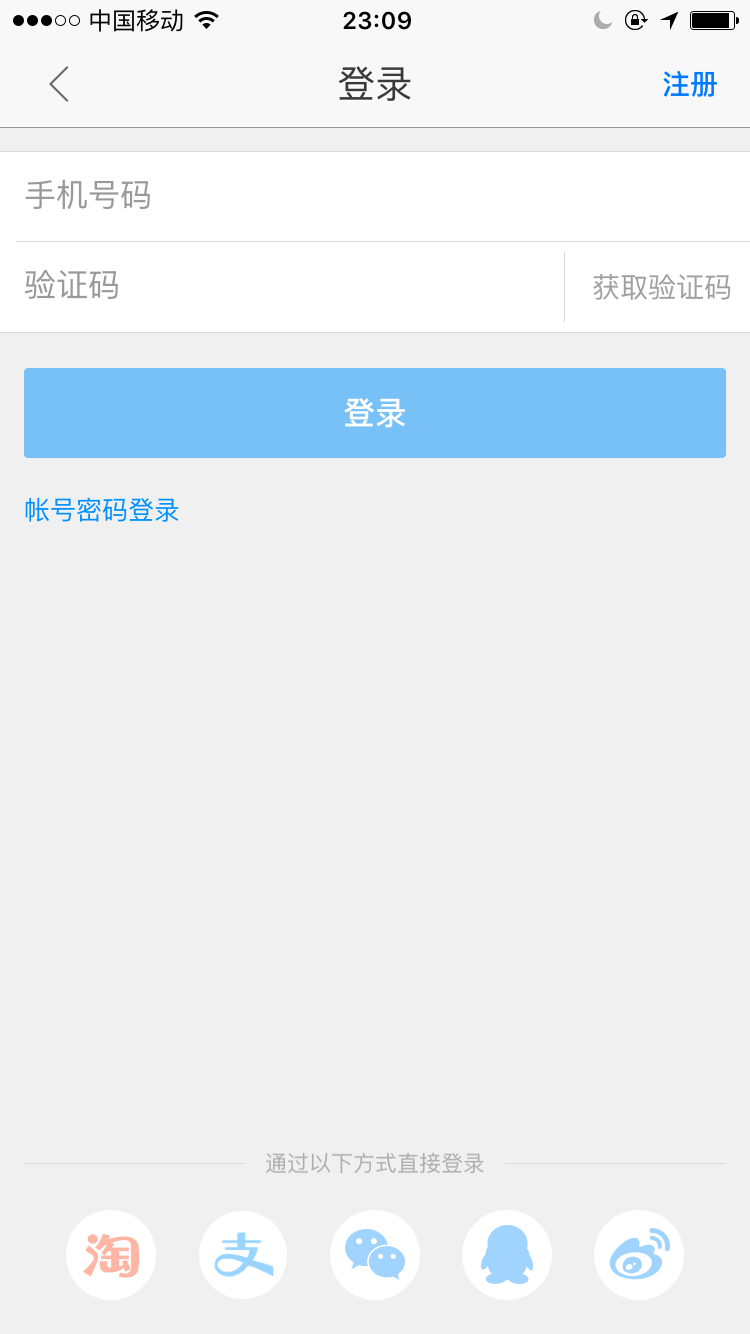The height and width of the screenshot is (1334, 750).
Task: Select the Alipay login icon
Action: pos(243,1255)
